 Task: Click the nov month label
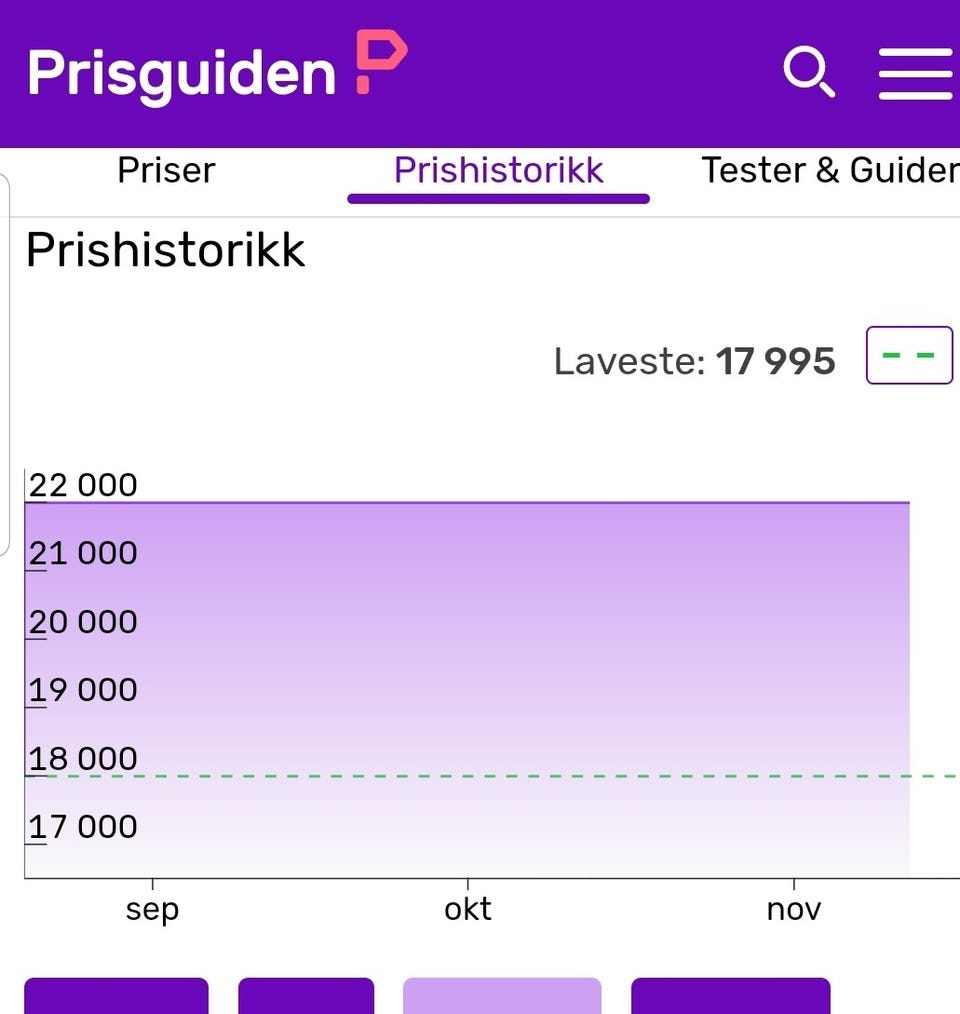(x=792, y=910)
